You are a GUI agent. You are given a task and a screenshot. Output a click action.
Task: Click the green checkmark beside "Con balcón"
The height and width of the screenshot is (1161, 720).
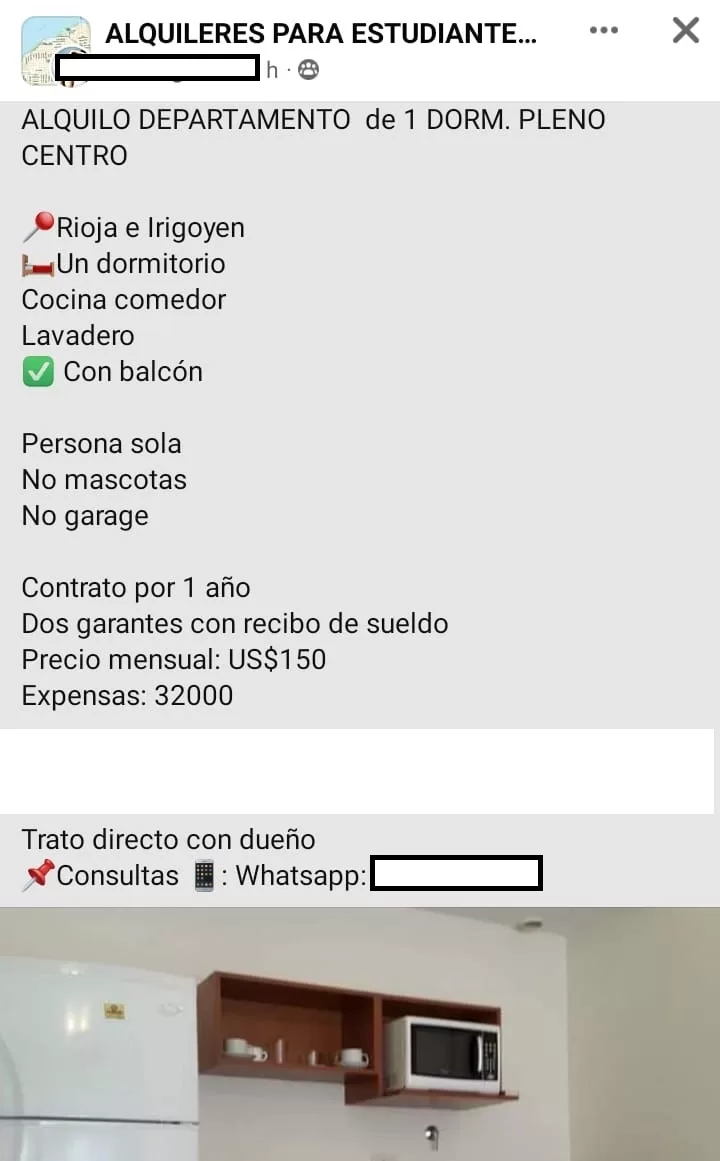click(x=37, y=371)
